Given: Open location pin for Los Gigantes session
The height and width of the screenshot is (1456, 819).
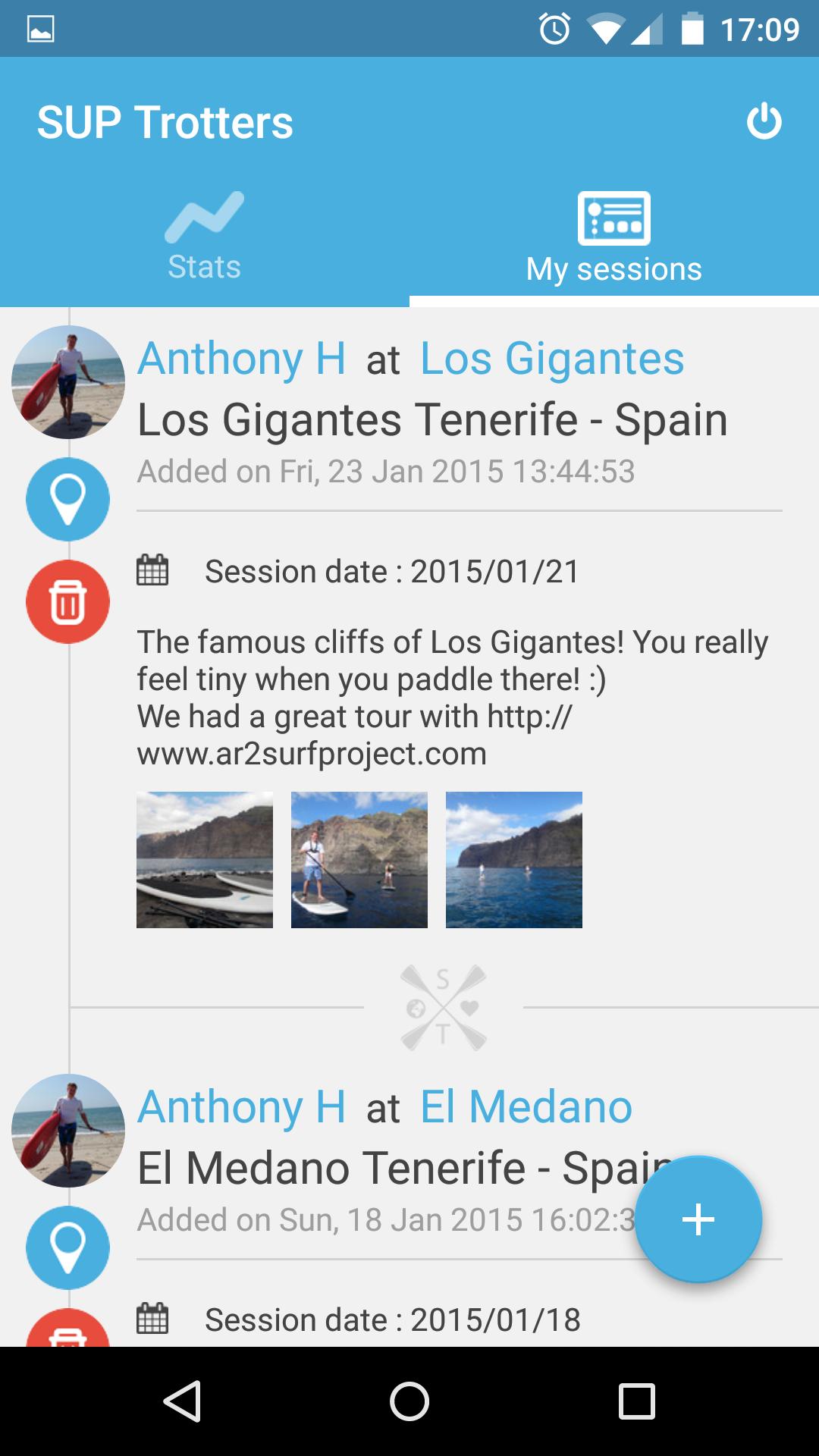Looking at the screenshot, I should tap(68, 499).
